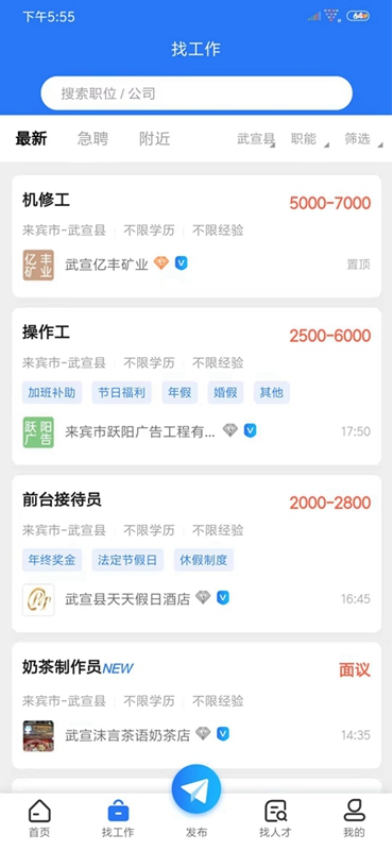Switch to the 附近 tab
The image size is (392, 850).
click(x=155, y=139)
